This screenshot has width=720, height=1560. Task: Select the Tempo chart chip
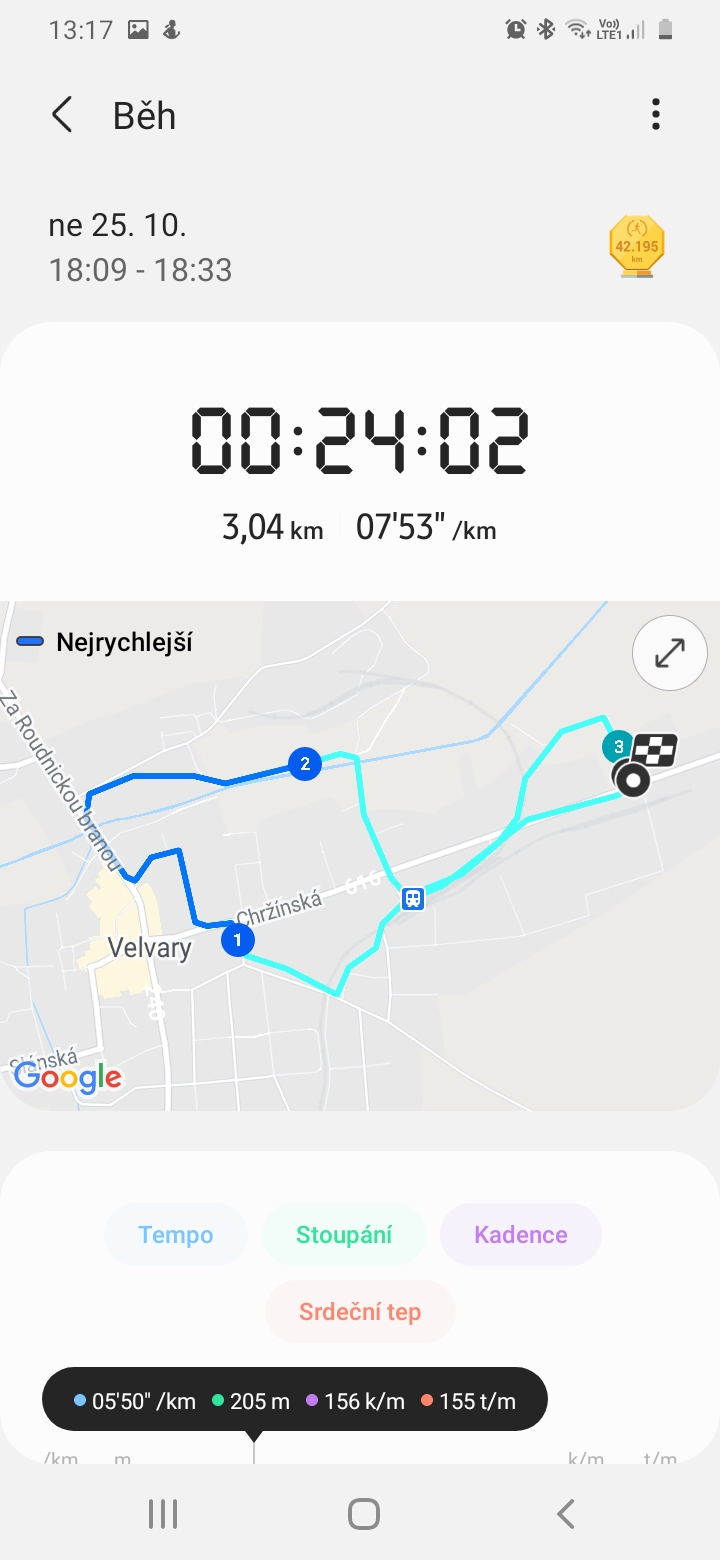tap(176, 1235)
